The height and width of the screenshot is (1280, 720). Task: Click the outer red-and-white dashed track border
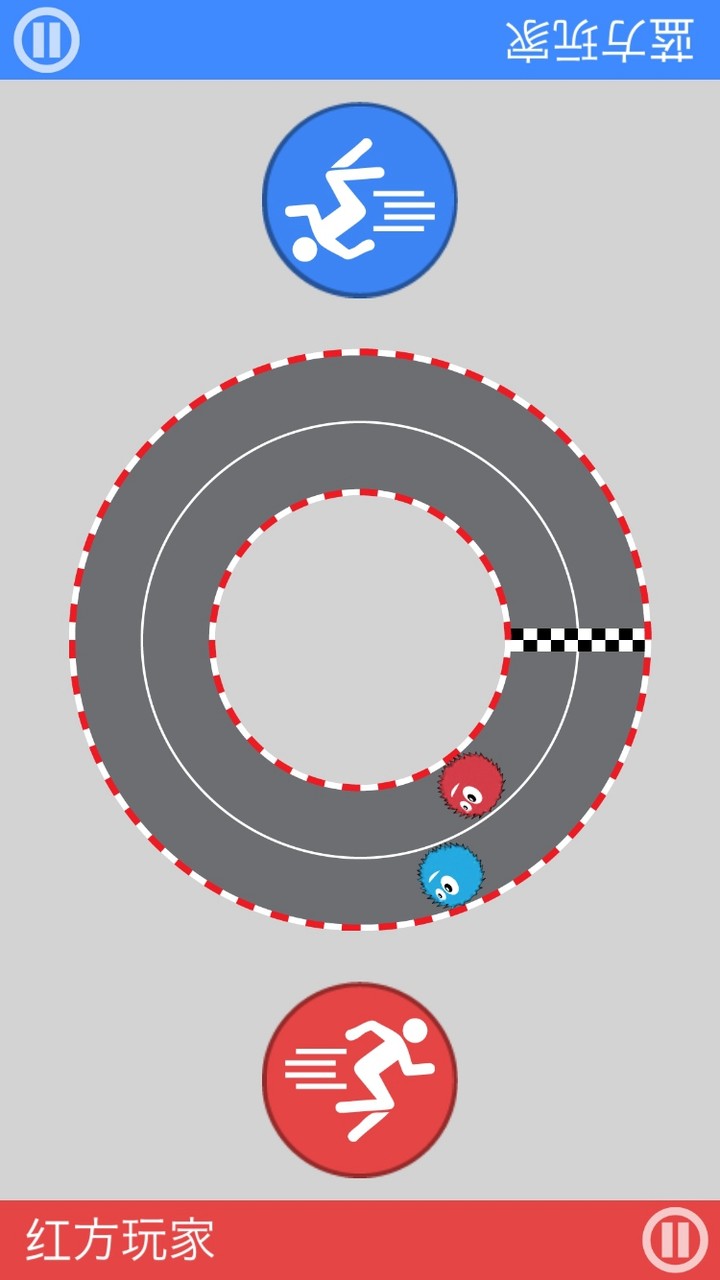(x=360, y=353)
